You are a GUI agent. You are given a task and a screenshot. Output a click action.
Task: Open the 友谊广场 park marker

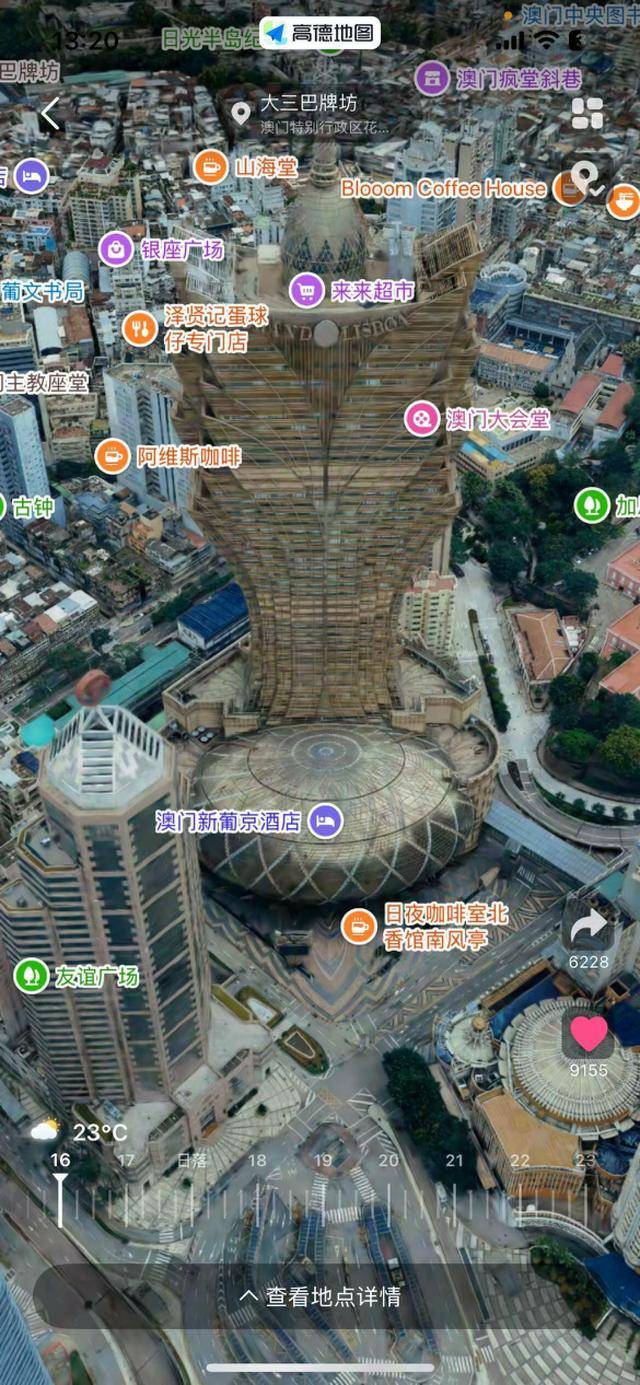click(31, 975)
